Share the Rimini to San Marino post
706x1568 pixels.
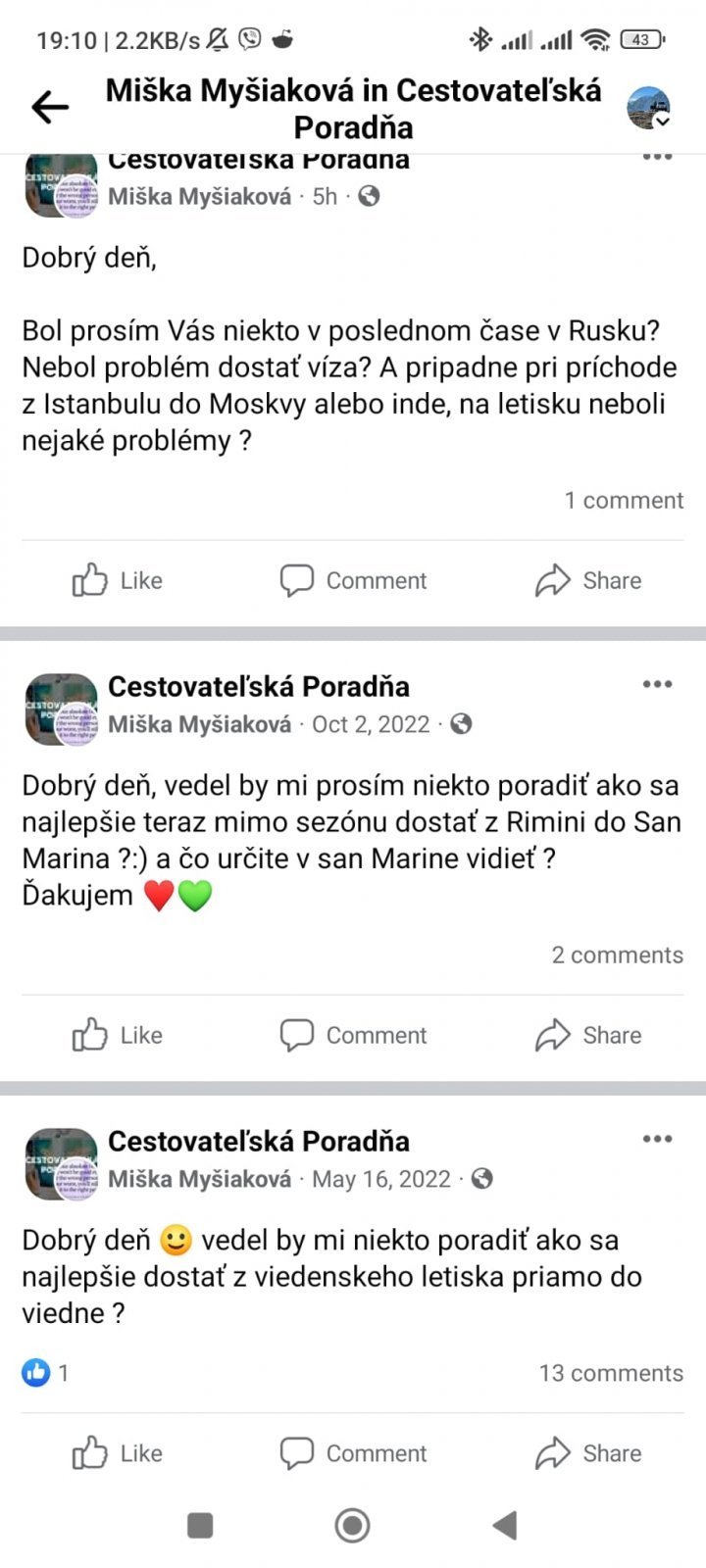588,1035
